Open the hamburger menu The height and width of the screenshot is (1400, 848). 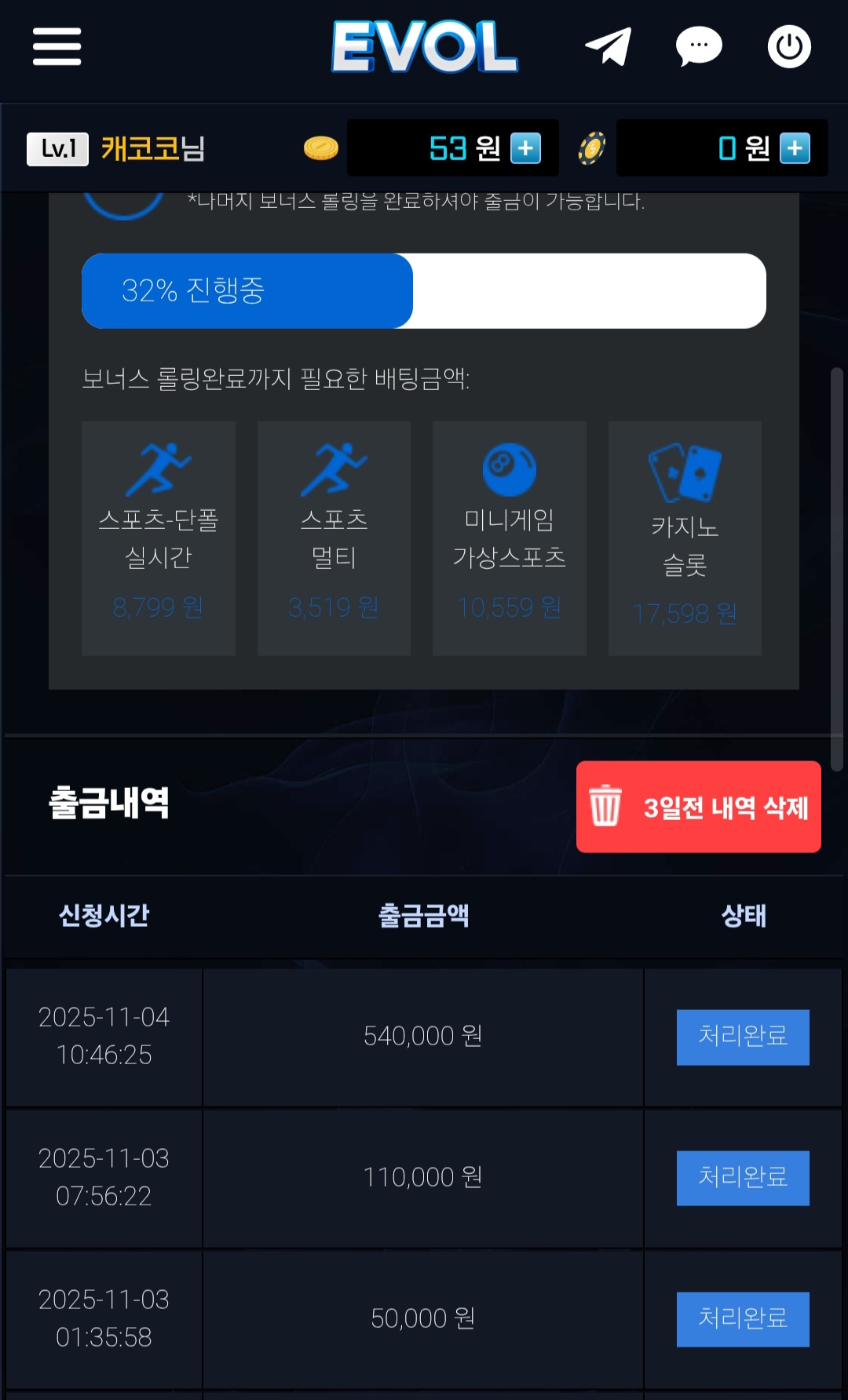point(57,47)
